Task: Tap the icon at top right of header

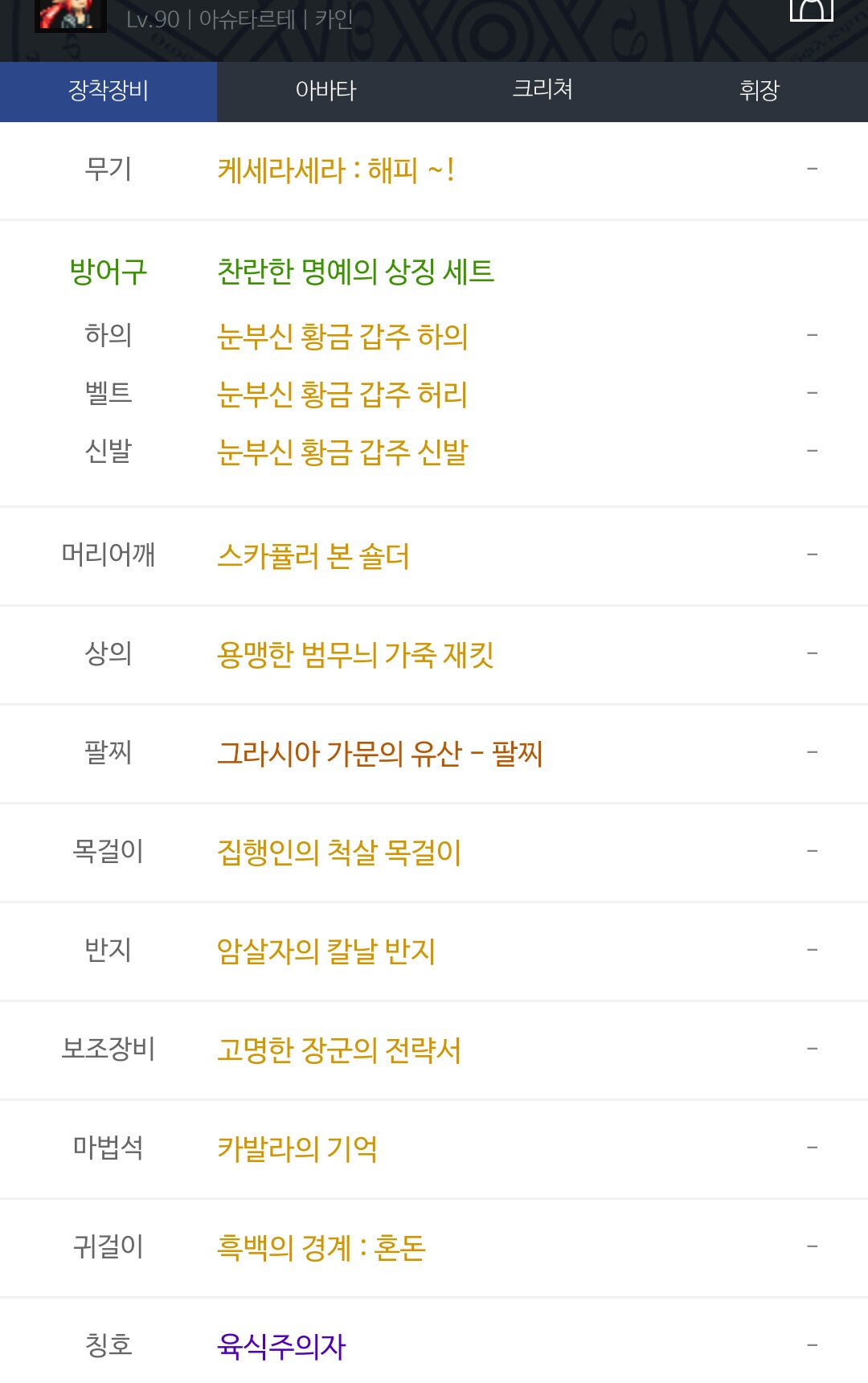Action: (812, 10)
